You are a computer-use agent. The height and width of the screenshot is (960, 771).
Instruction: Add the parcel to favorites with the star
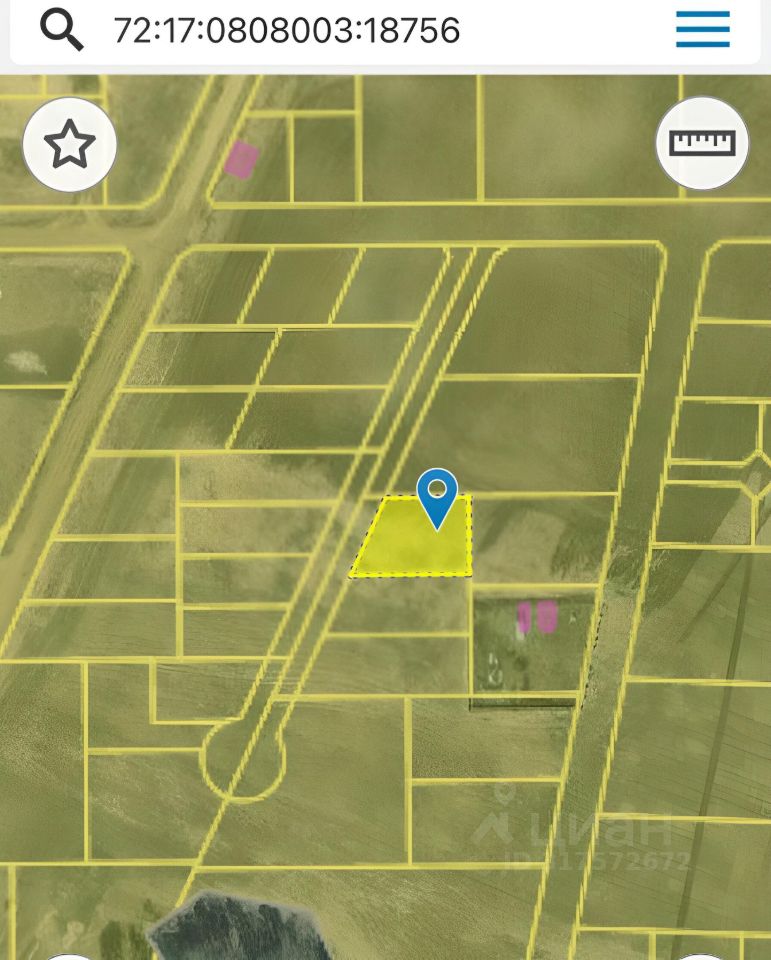coord(70,146)
